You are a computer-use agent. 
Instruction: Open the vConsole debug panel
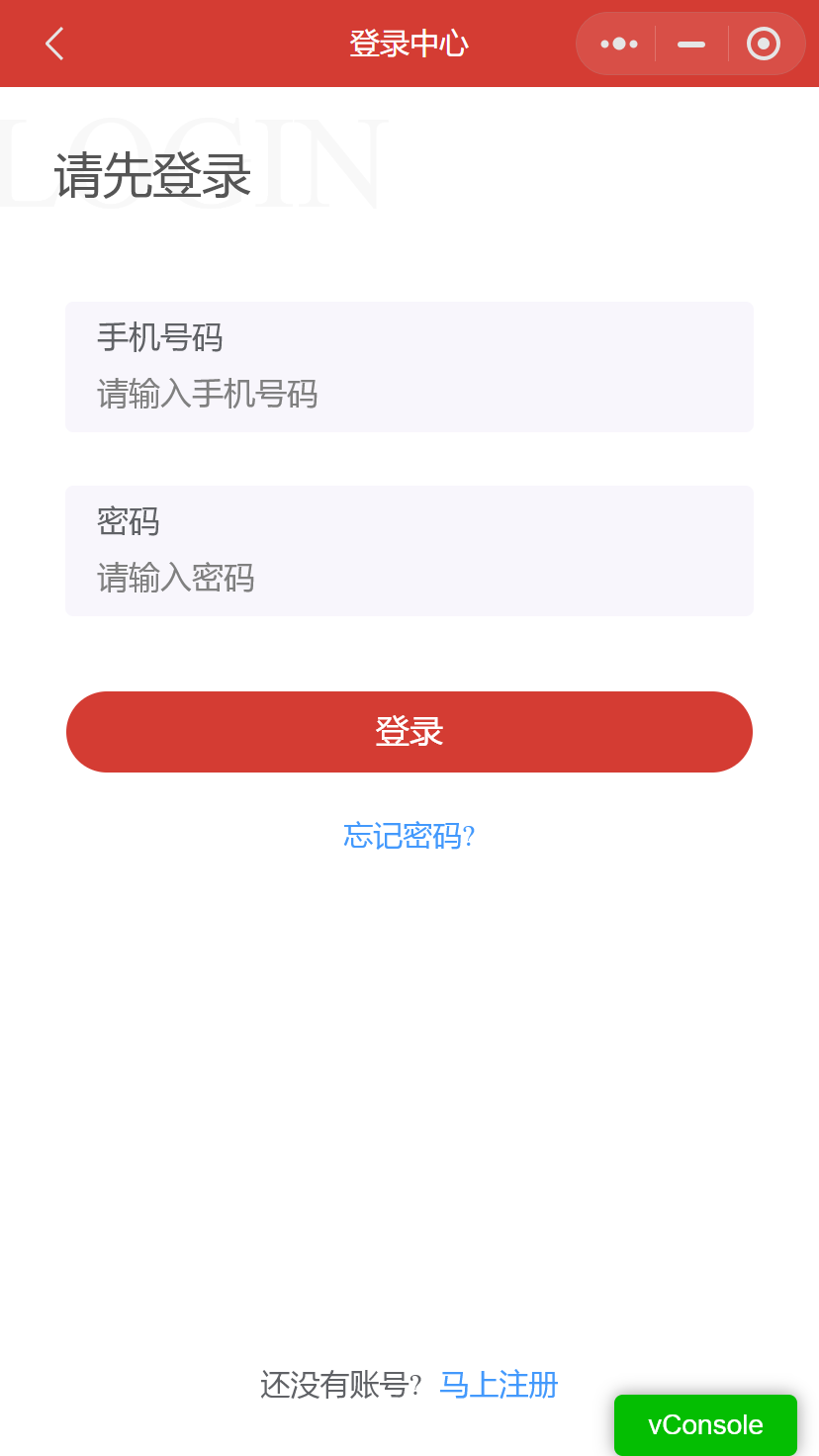pos(705,1424)
